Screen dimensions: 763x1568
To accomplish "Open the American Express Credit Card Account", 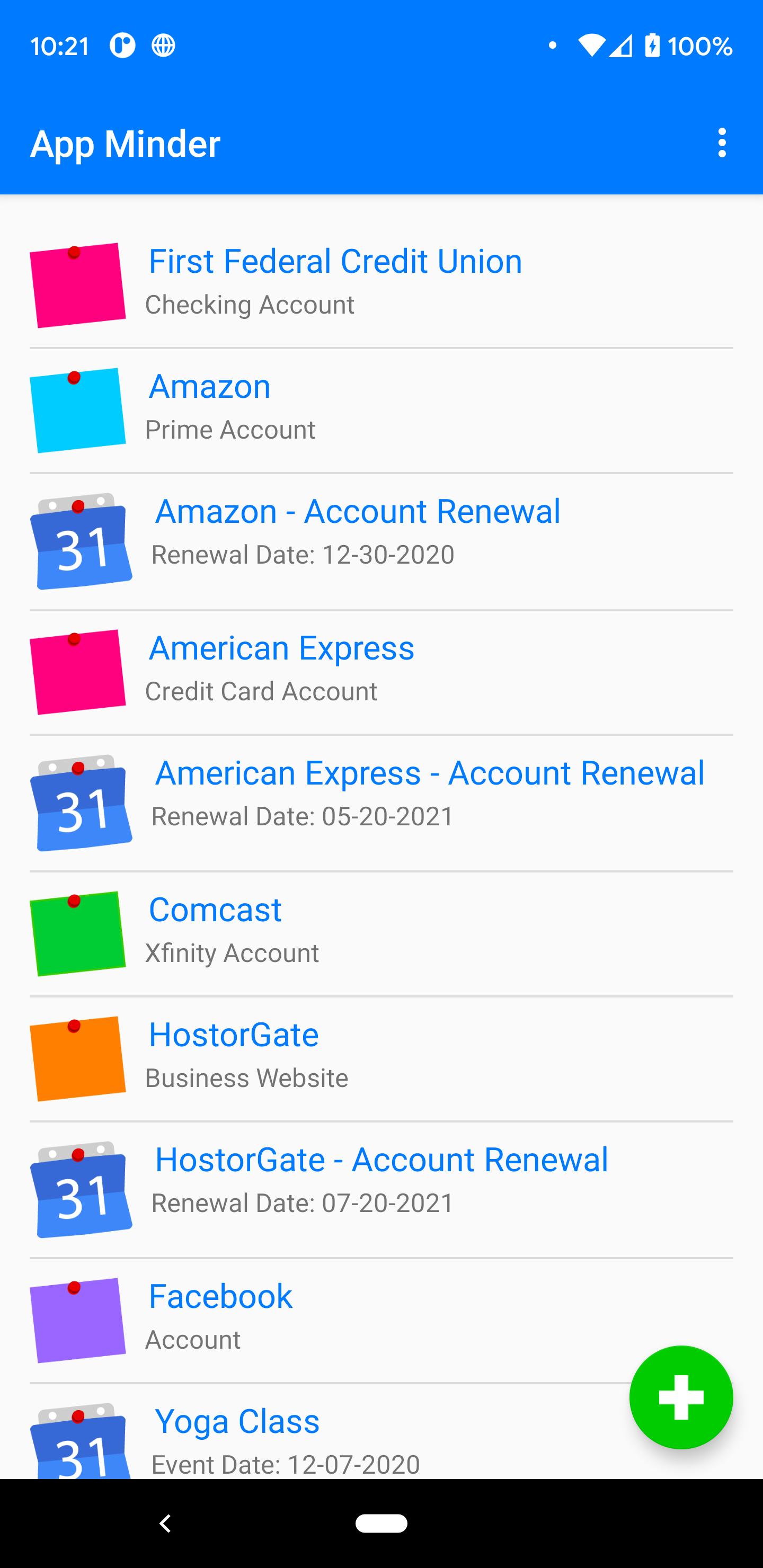I will 381,673.
